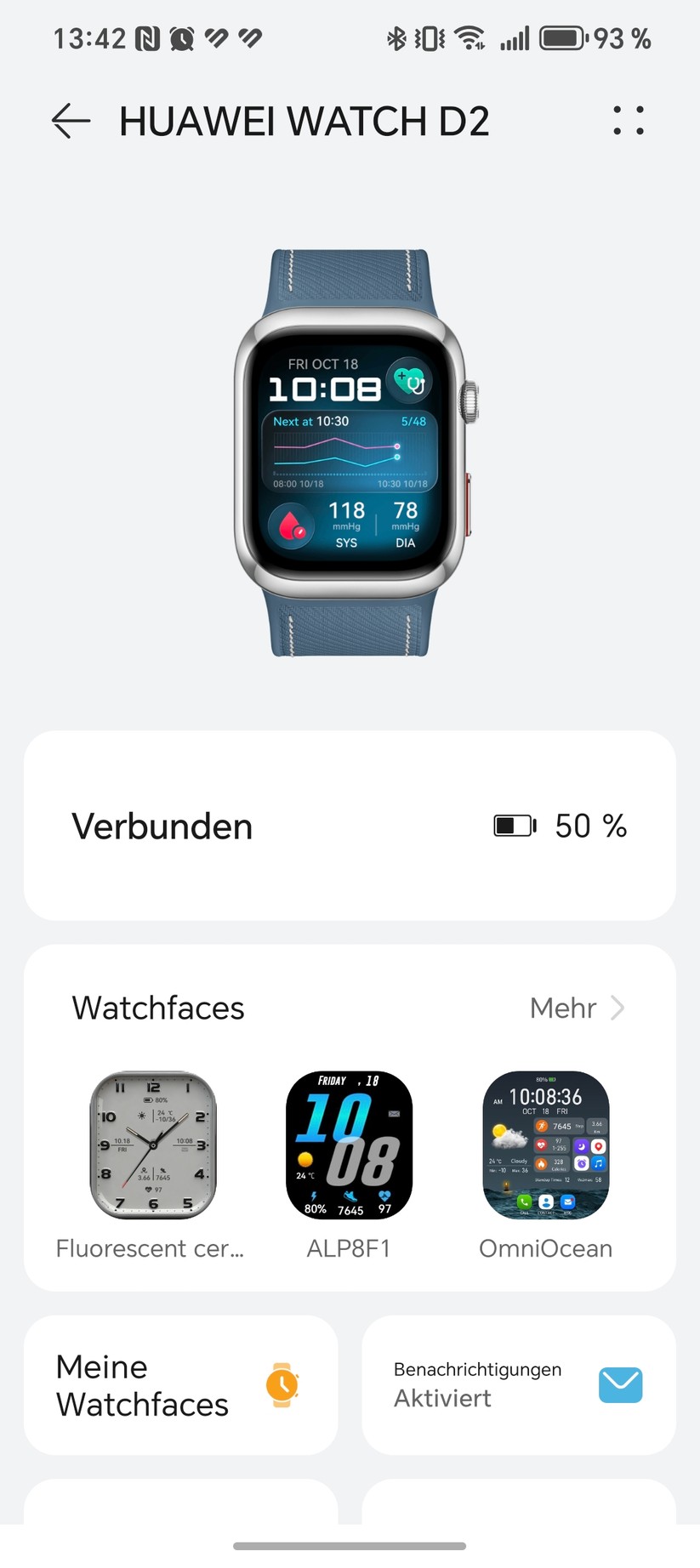Open Benachrichtigungen settings card
This screenshot has height=1568, width=700.
[x=519, y=1385]
